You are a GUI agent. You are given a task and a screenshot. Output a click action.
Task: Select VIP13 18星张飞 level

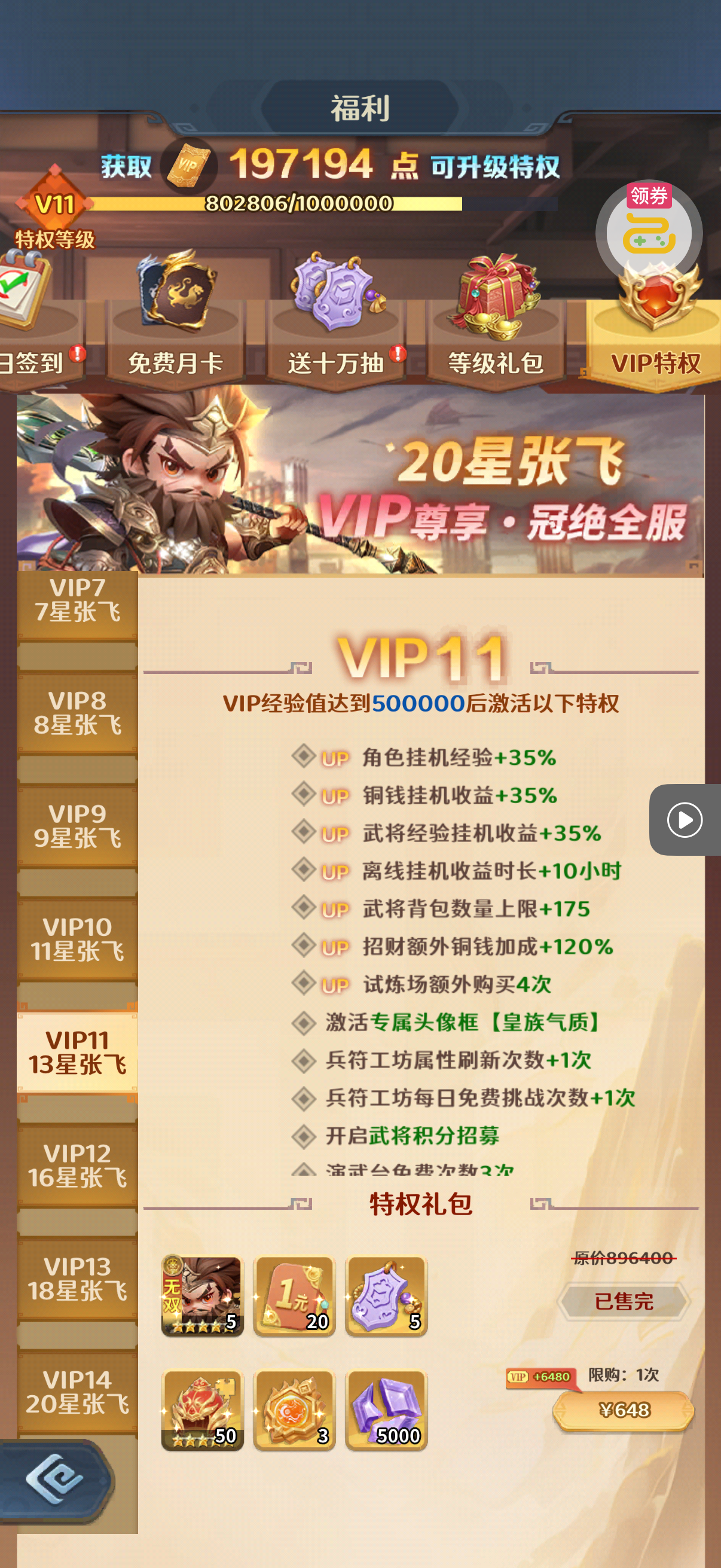[x=77, y=1279]
